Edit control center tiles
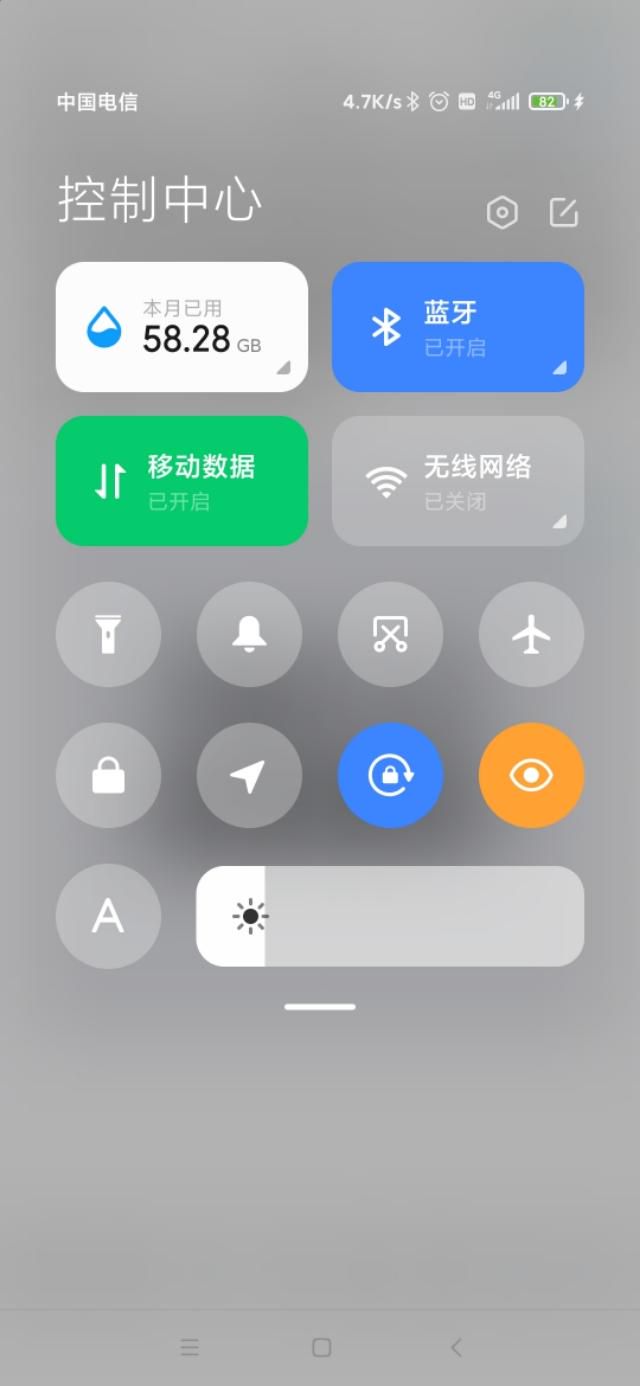This screenshot has height=1386, width=640. coord(564,212)
